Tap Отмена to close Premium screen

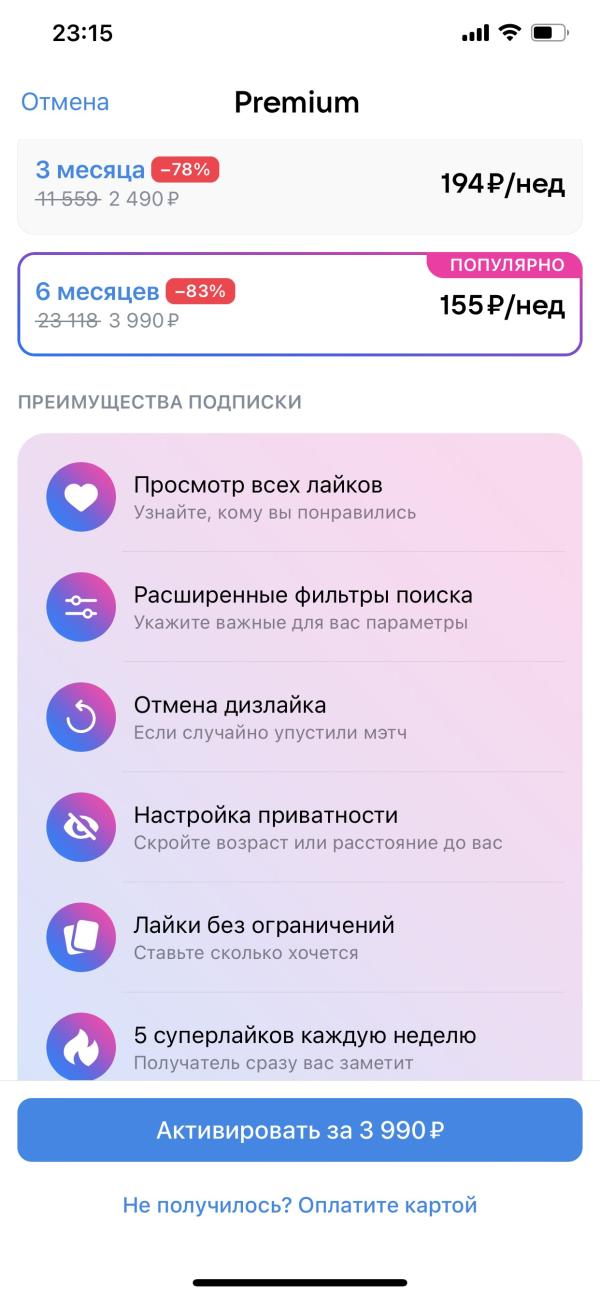tap(65, 102)
